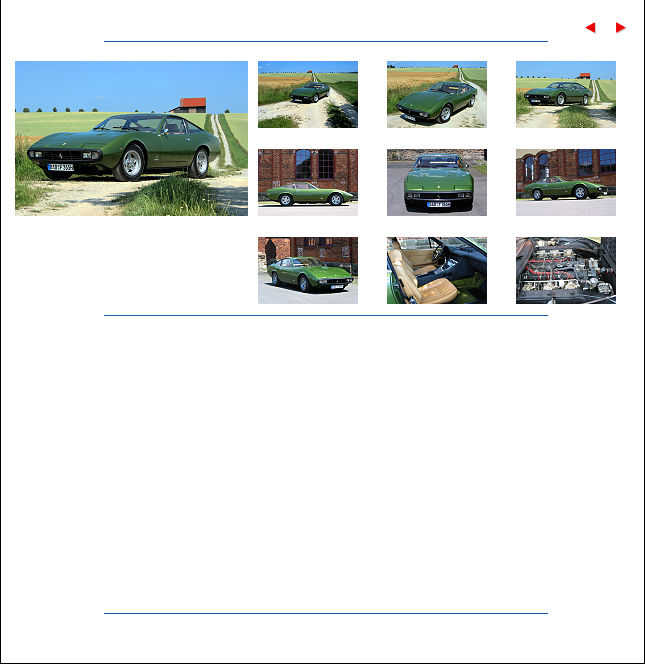This screenshot has width=645, height=664.
Task: Open the tan leather interior thumbnail
Action: pyautogui.click(x=437, y=270)
